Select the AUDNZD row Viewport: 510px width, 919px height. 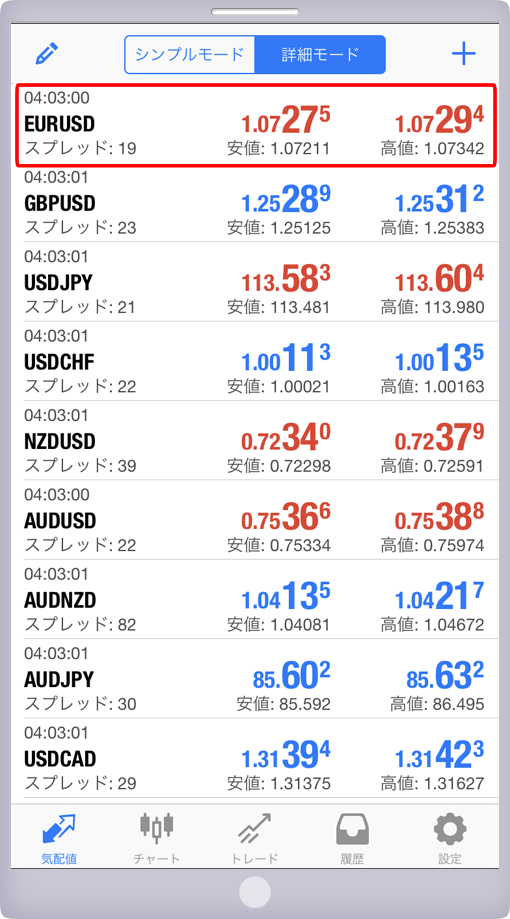(x=256, y=600)
